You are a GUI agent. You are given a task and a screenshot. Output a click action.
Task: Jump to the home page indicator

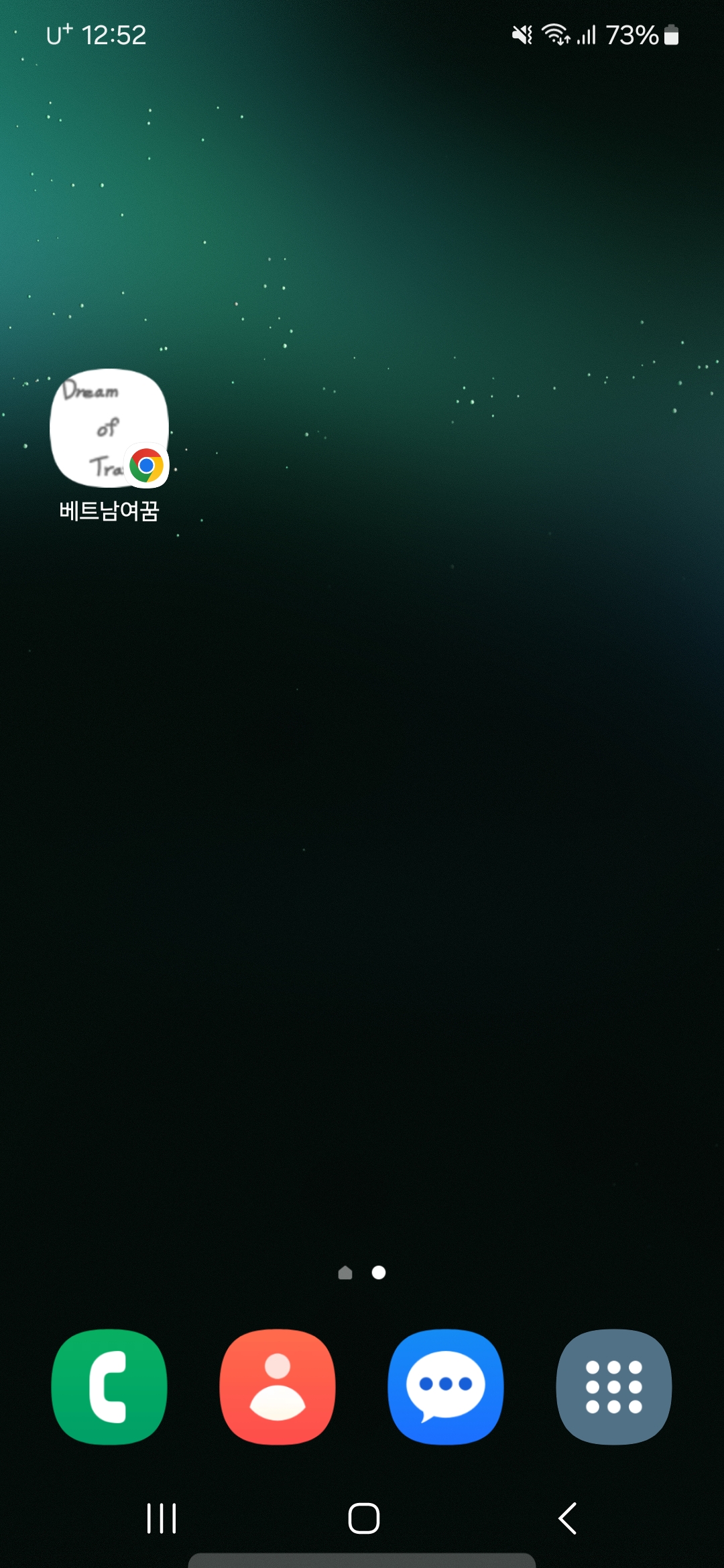click(x=345, y=1272)
